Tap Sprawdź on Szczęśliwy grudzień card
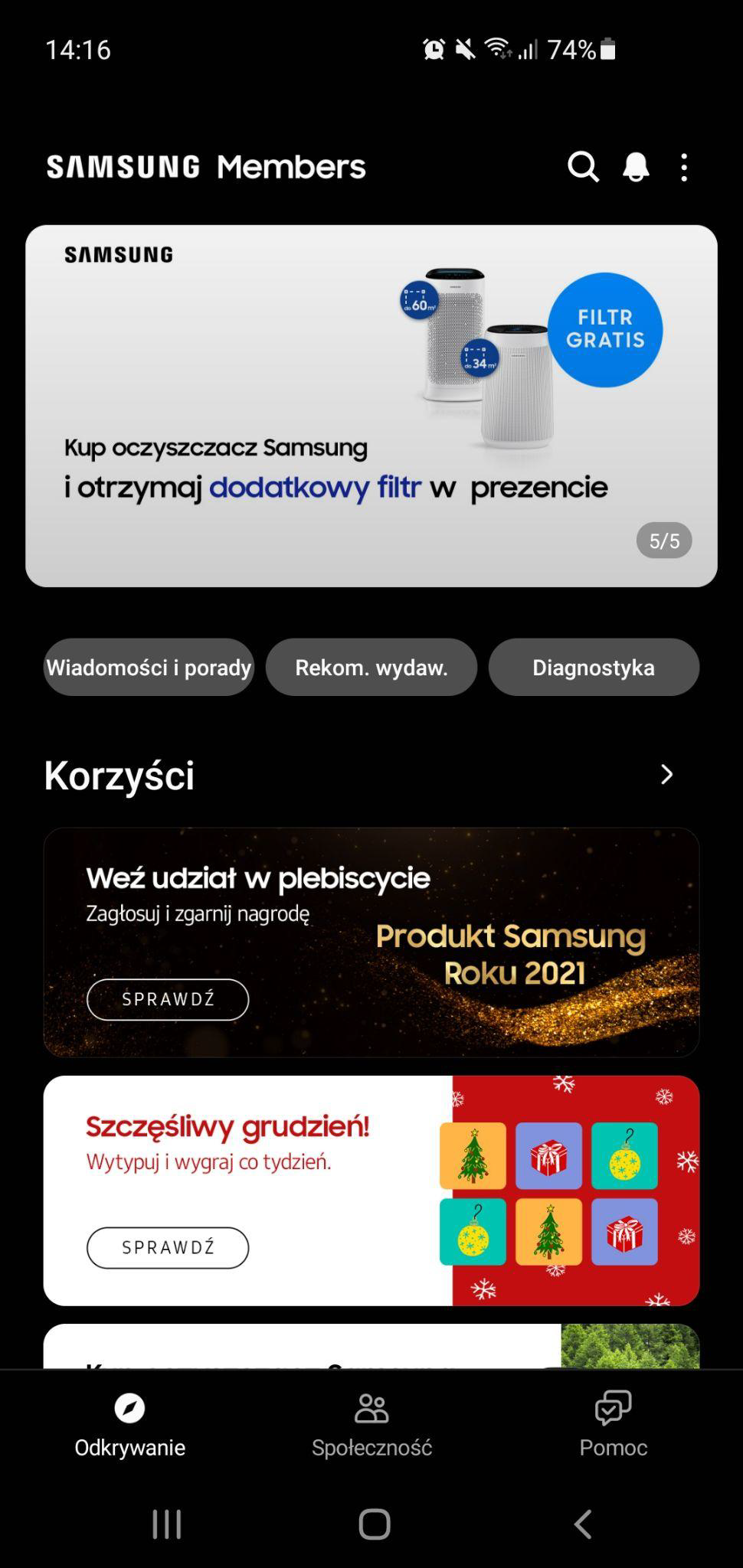The height and width of the screenshot is (1568, 743). [168, 1247]
